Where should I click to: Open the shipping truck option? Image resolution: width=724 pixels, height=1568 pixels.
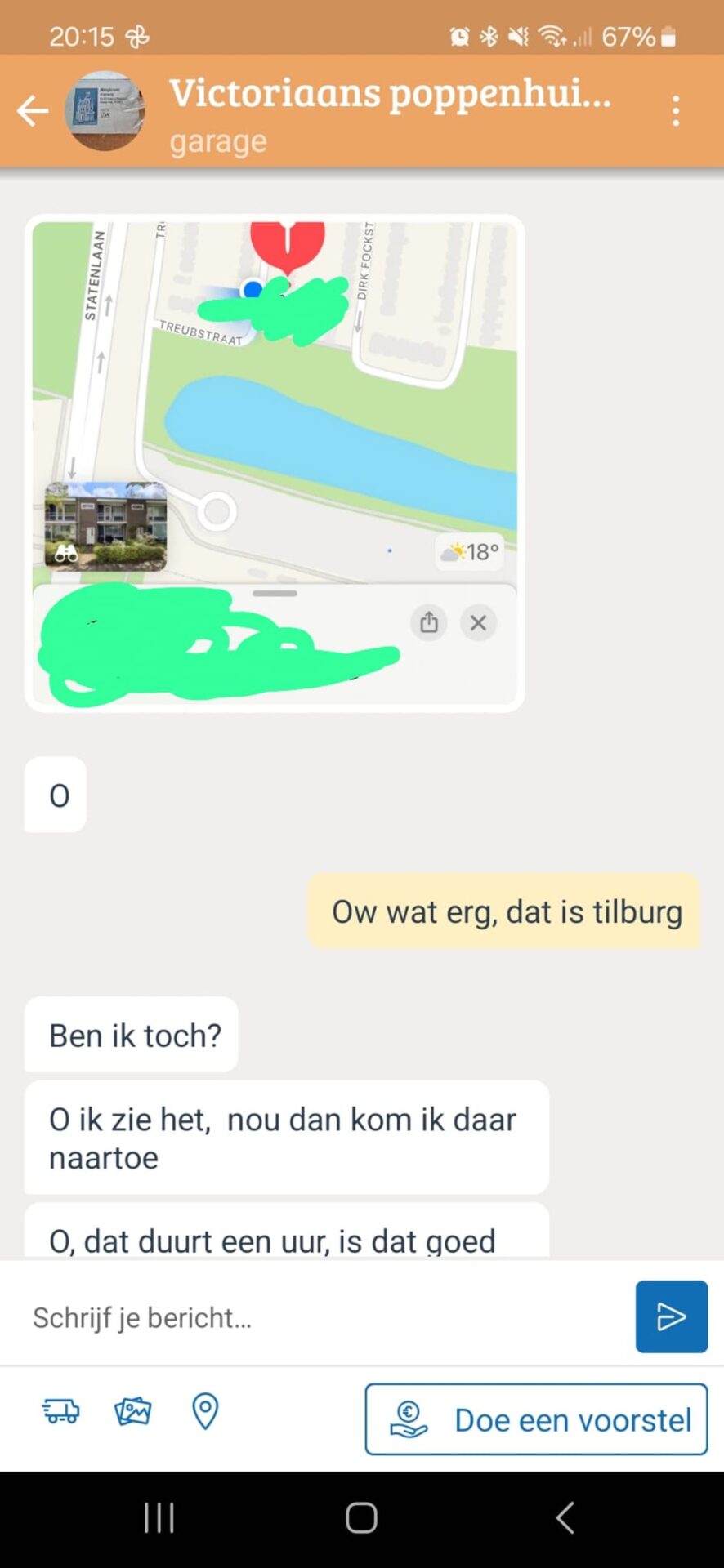click(61, 1410)
